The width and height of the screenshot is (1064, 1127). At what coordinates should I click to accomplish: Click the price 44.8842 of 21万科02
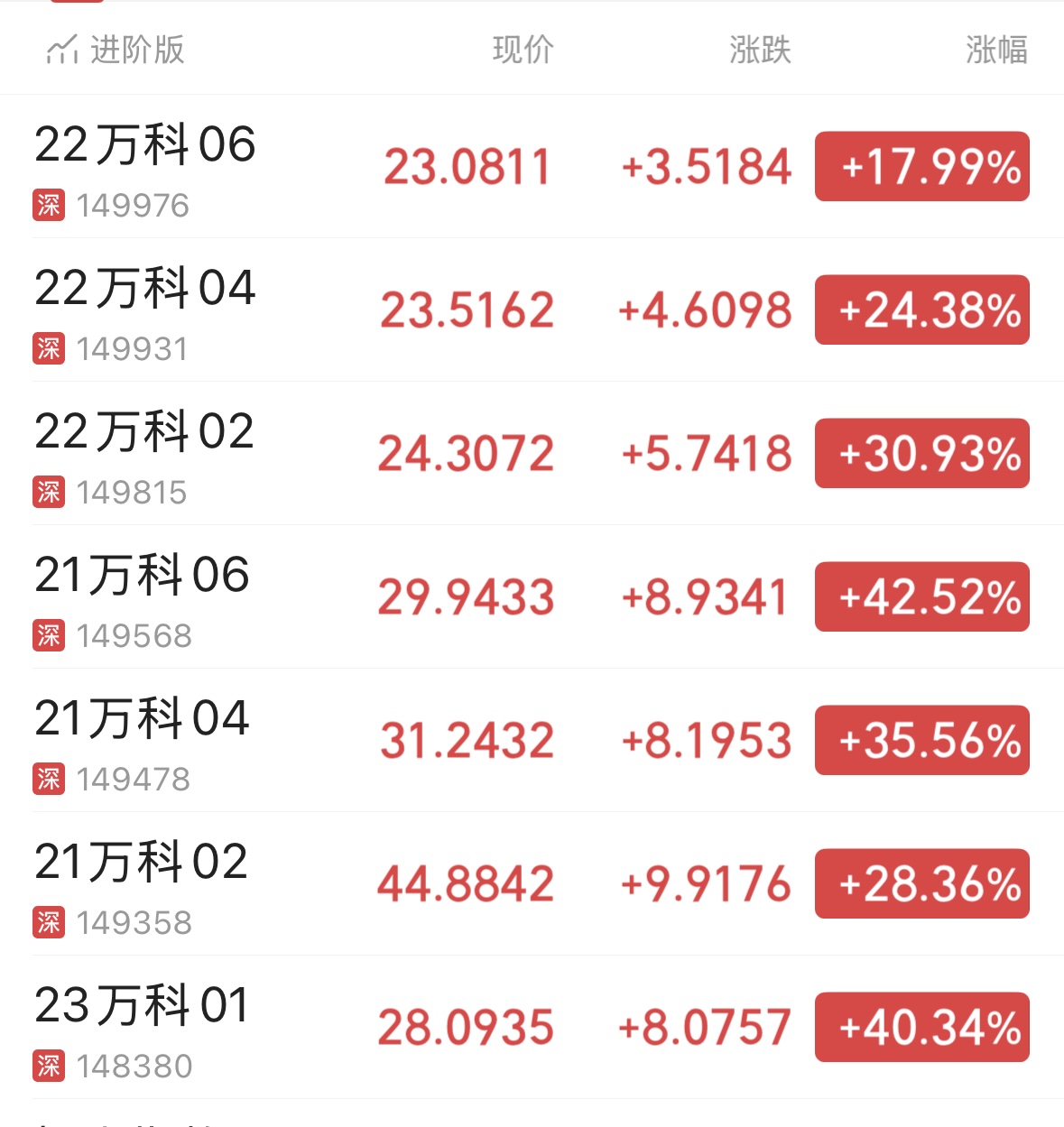(x=467, y=882)
